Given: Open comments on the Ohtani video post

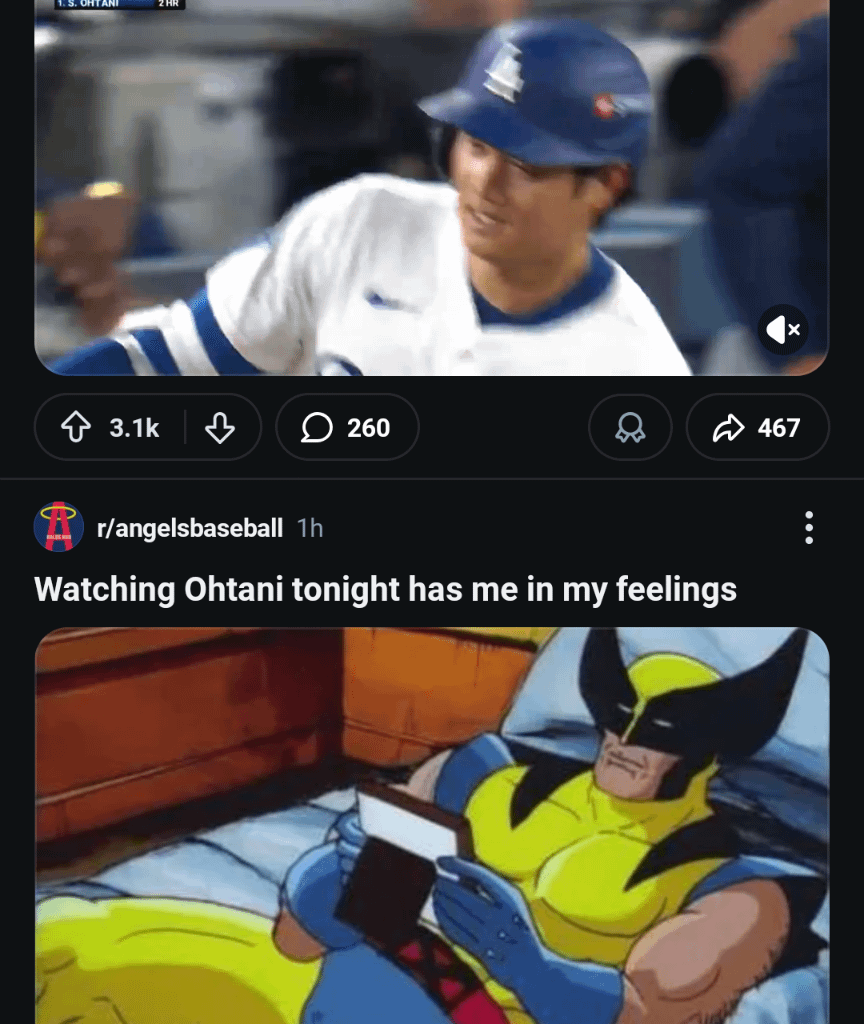Looking at the screenshot, I should (347, 427).
